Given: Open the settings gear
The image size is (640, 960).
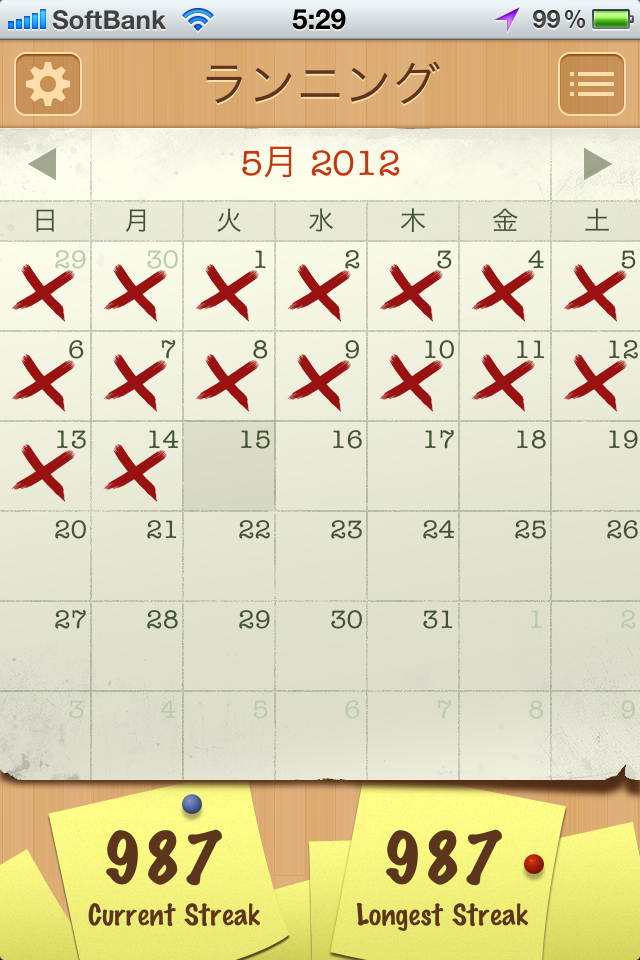Looking at the screenshot, I should pyautogui.click(x=47, y=84).
